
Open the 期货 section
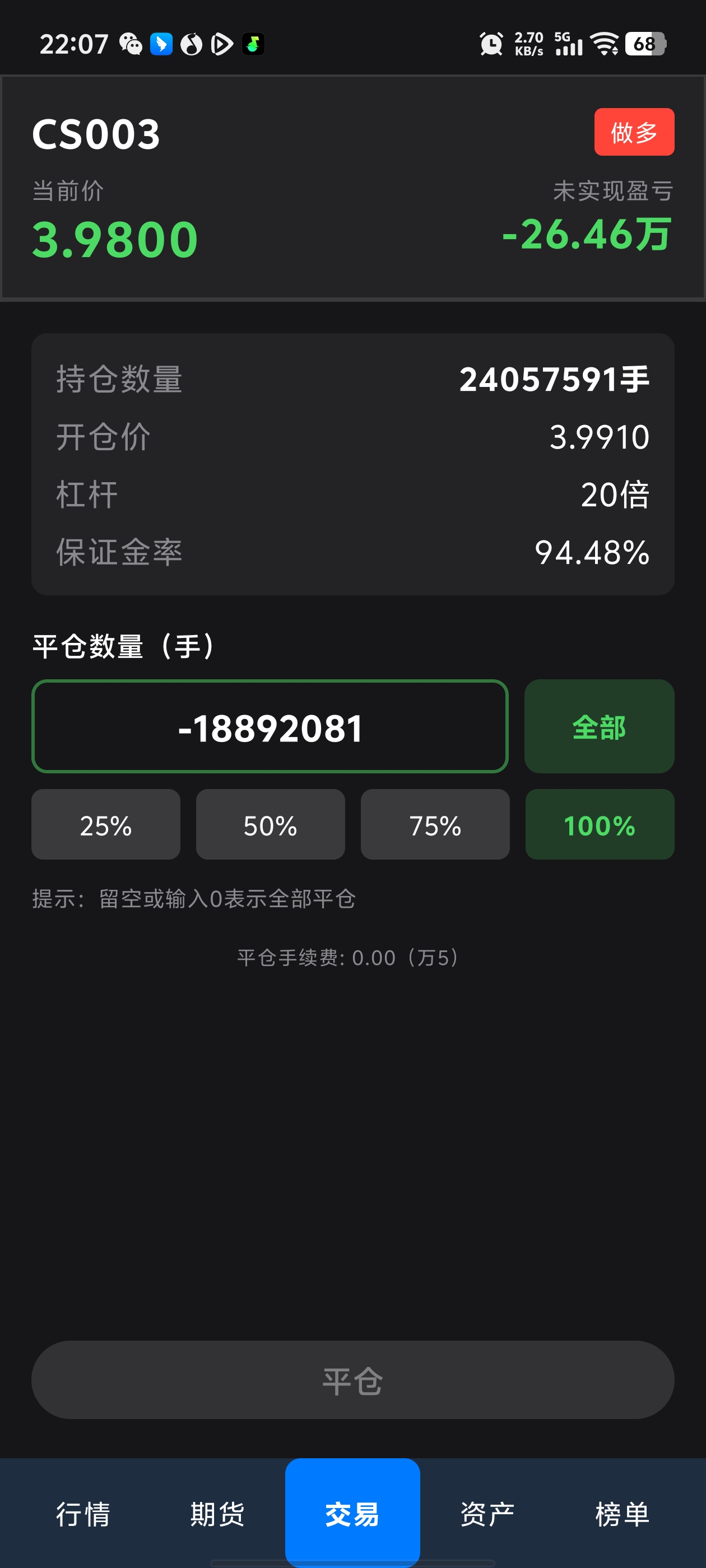[x=217, y=1517]
